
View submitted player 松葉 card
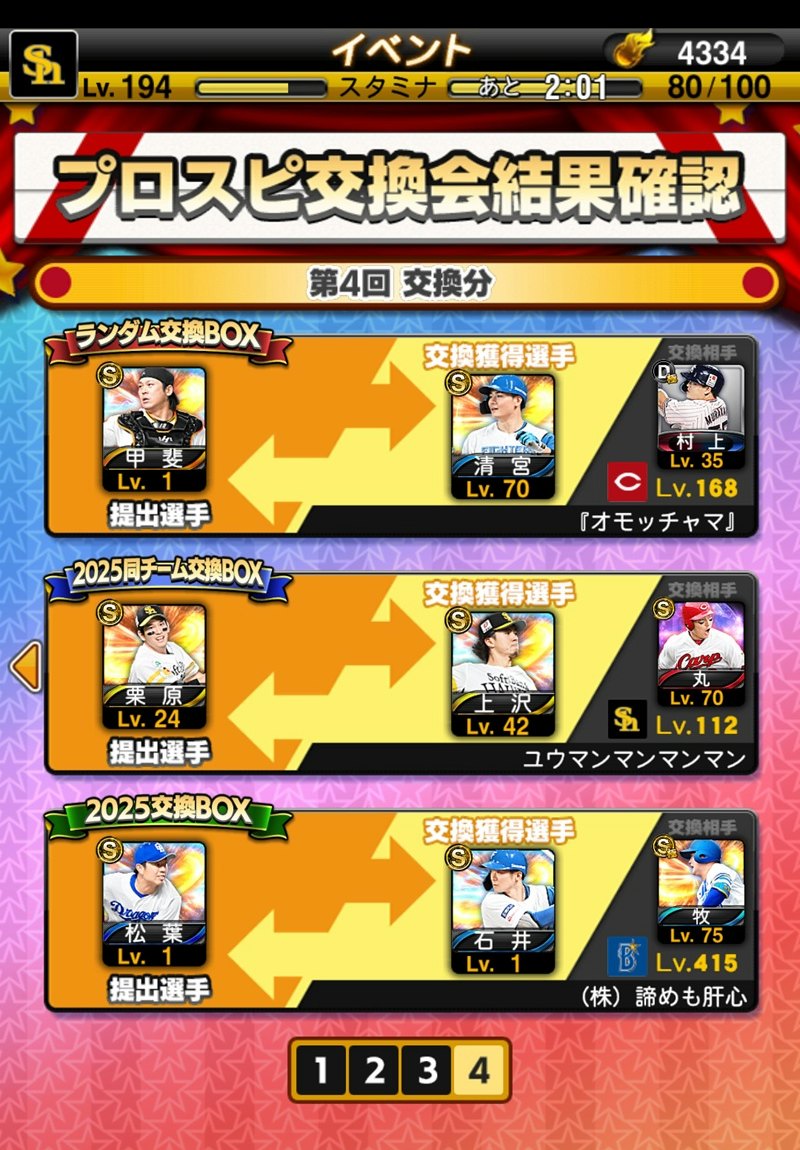coord(154,903)
